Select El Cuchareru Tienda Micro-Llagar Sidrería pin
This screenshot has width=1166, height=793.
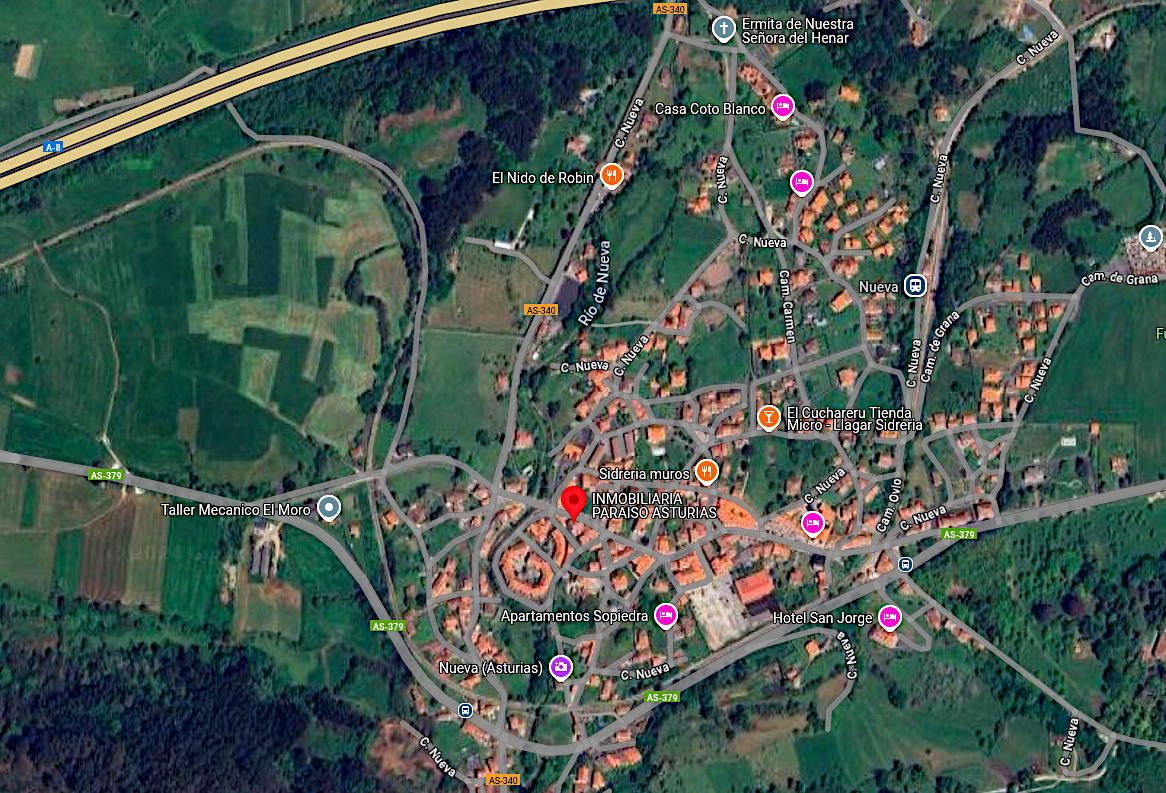coord(768,416)
